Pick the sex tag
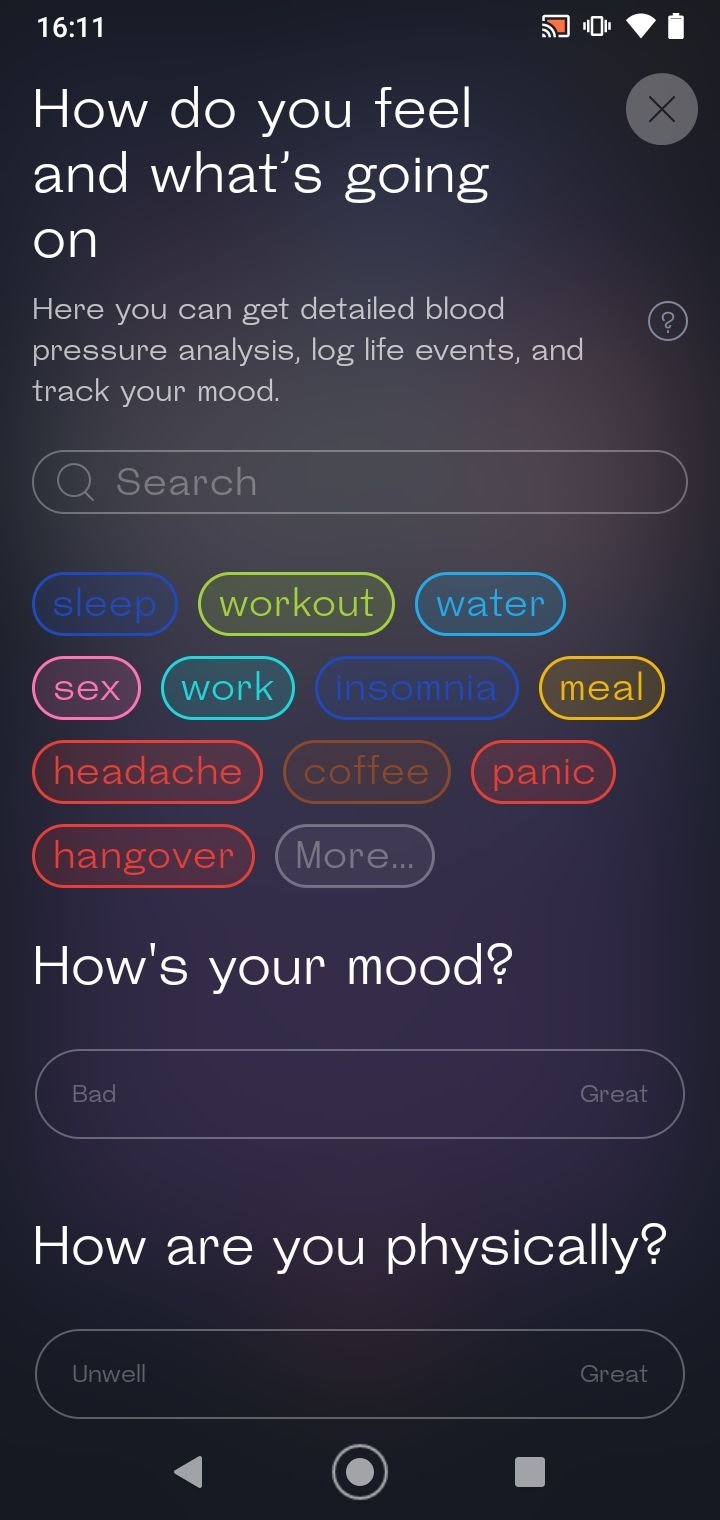720x1520 pixels. click(87, 688)
